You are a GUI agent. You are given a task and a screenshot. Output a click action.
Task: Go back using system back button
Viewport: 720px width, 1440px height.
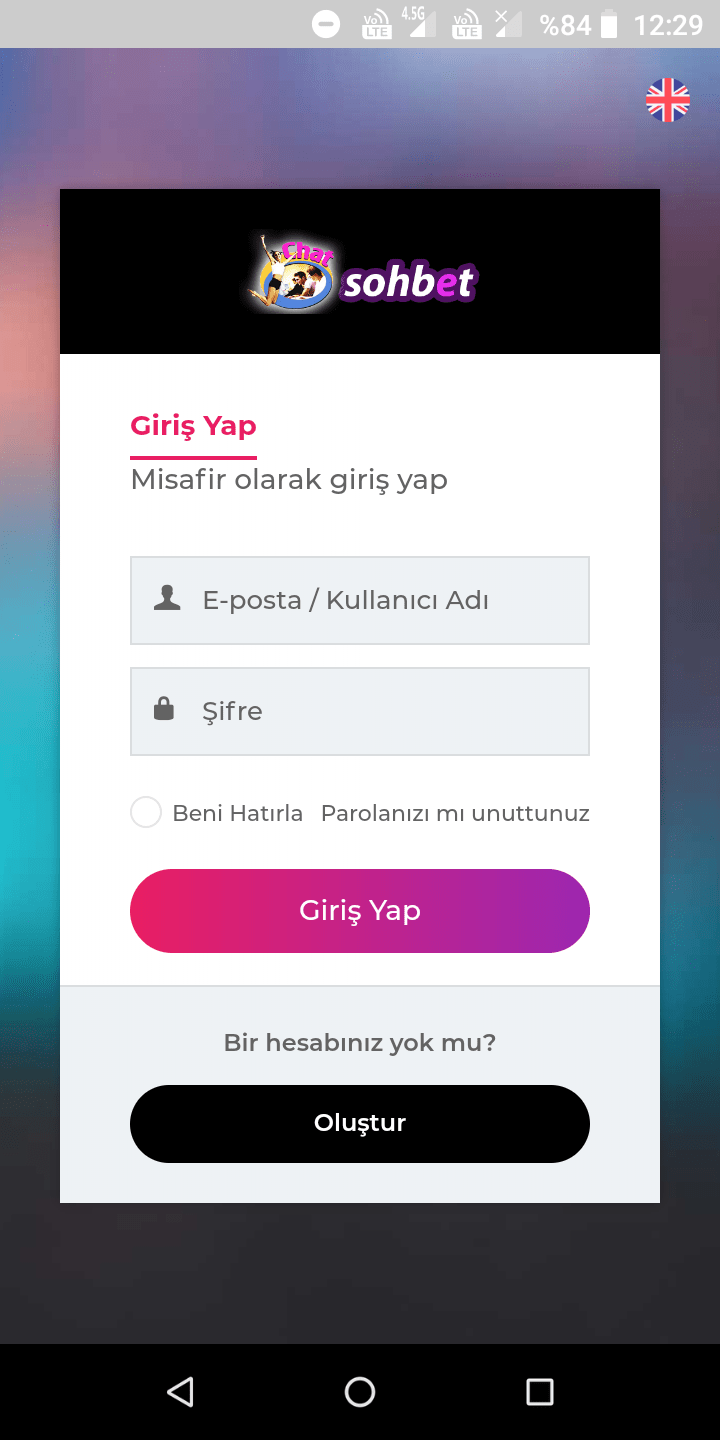(180, 1391)
